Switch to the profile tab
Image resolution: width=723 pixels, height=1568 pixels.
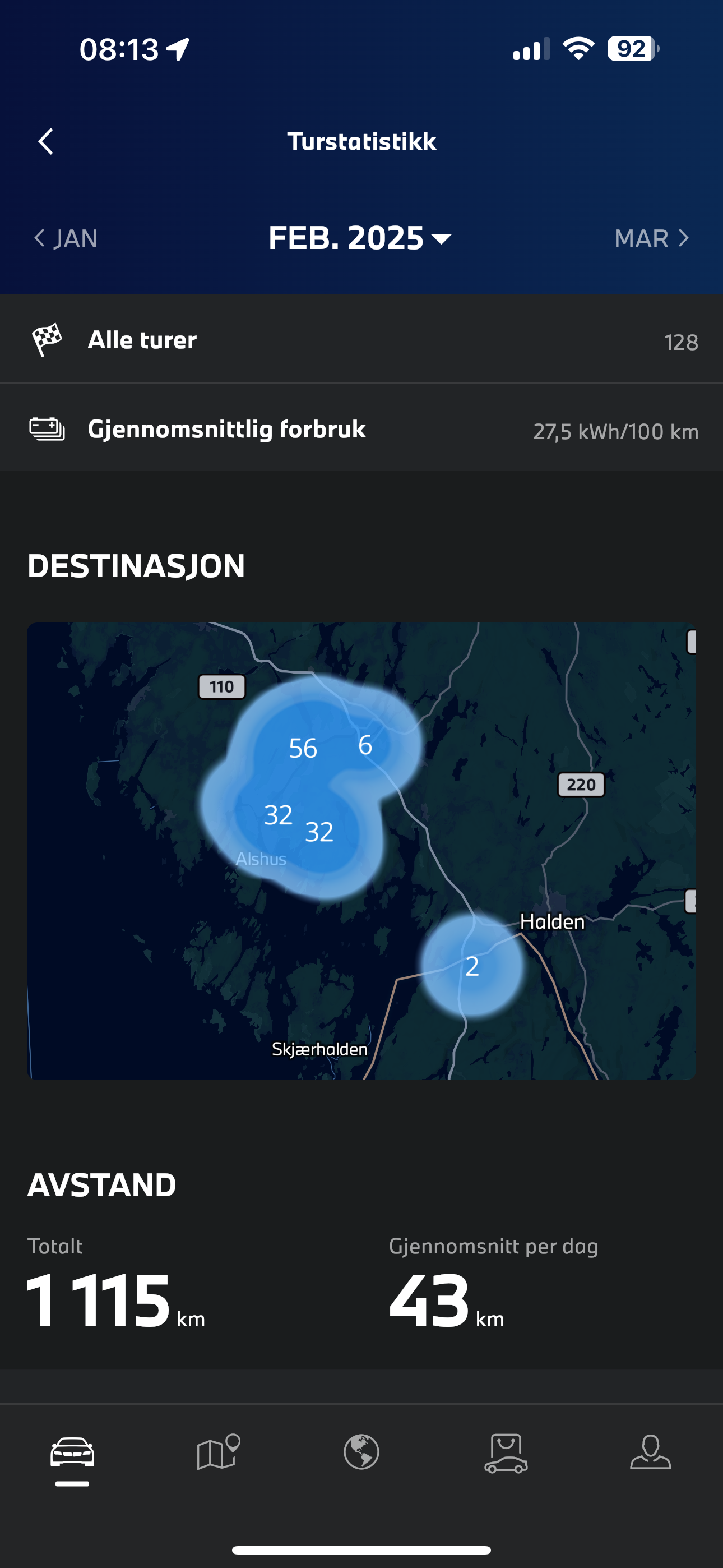(651, 1452)
